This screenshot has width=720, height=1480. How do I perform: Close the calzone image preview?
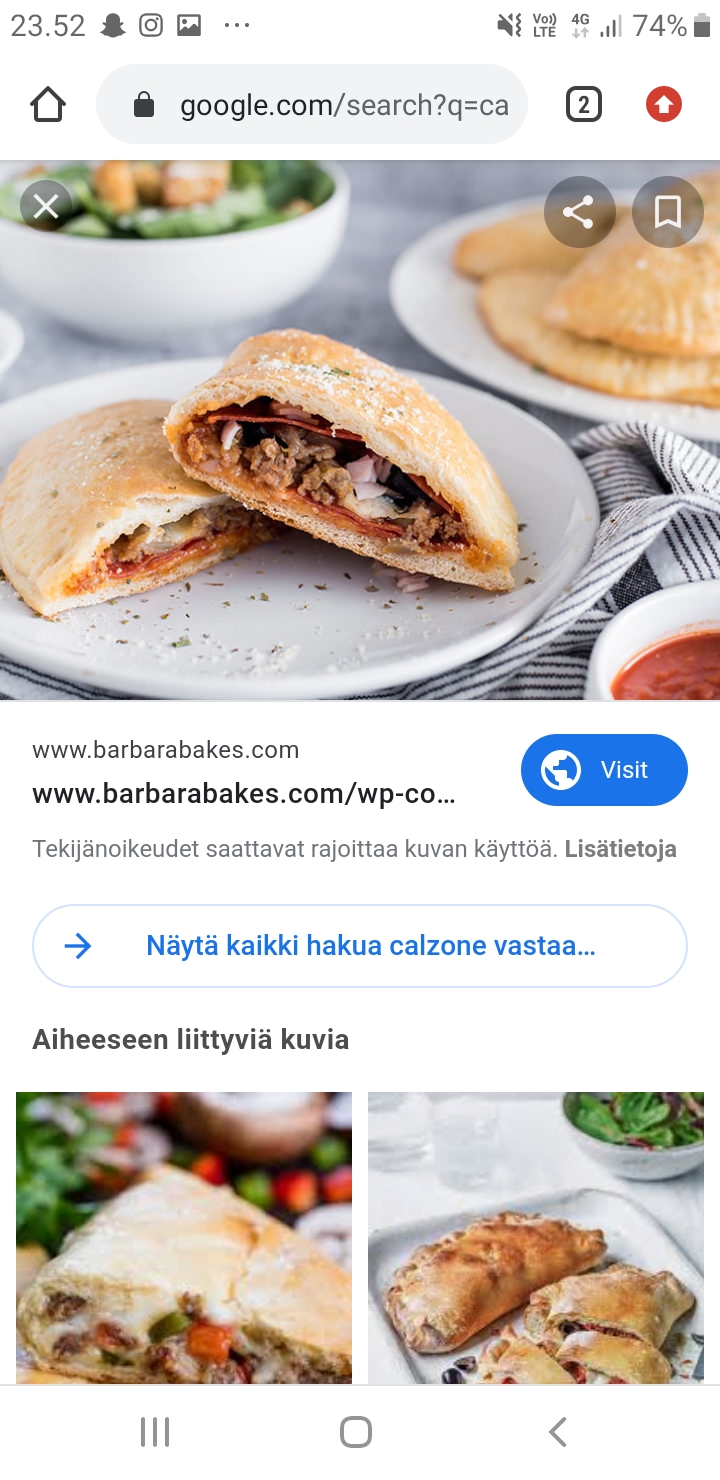pyautogui.click(x=46, y=207)
